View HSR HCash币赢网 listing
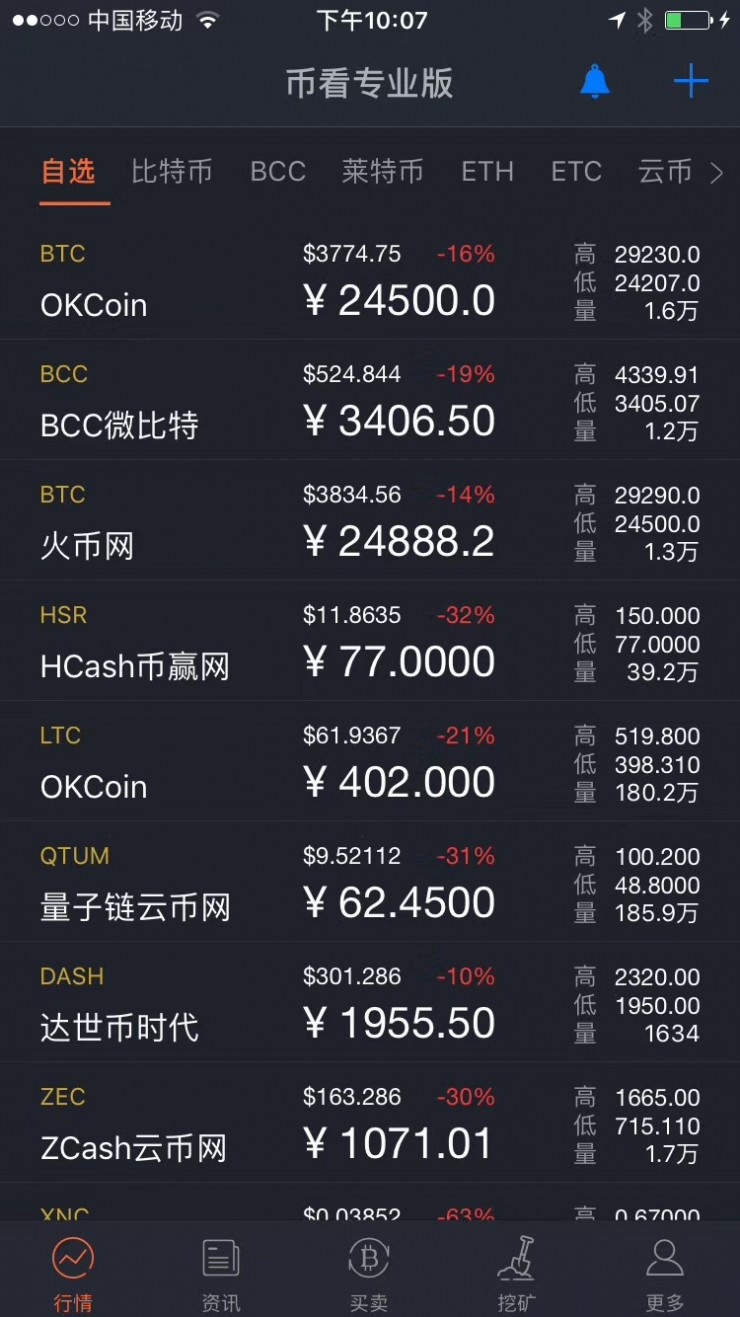Image resolution: width=740 pixels, height=1317 pixels. 370,640
